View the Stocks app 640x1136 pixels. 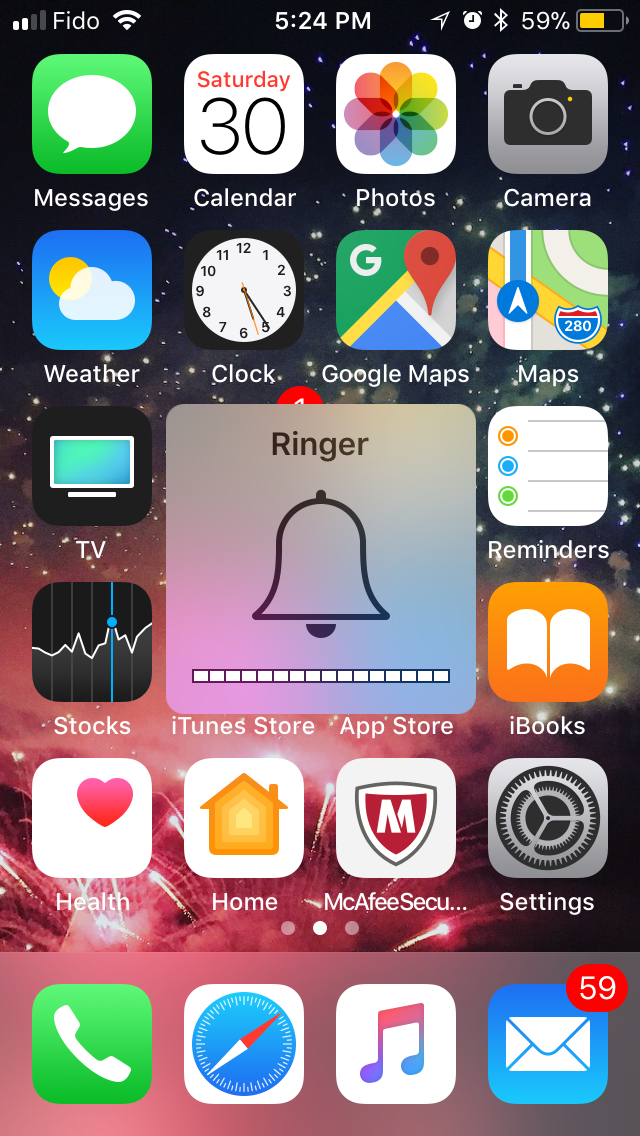pos(92,642)
